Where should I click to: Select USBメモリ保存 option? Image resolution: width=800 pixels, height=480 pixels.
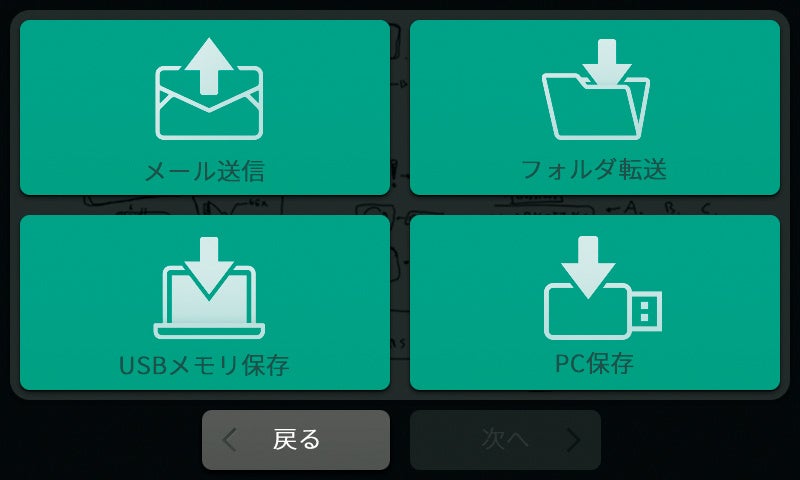pyautogui.click(x=205, y=302)
